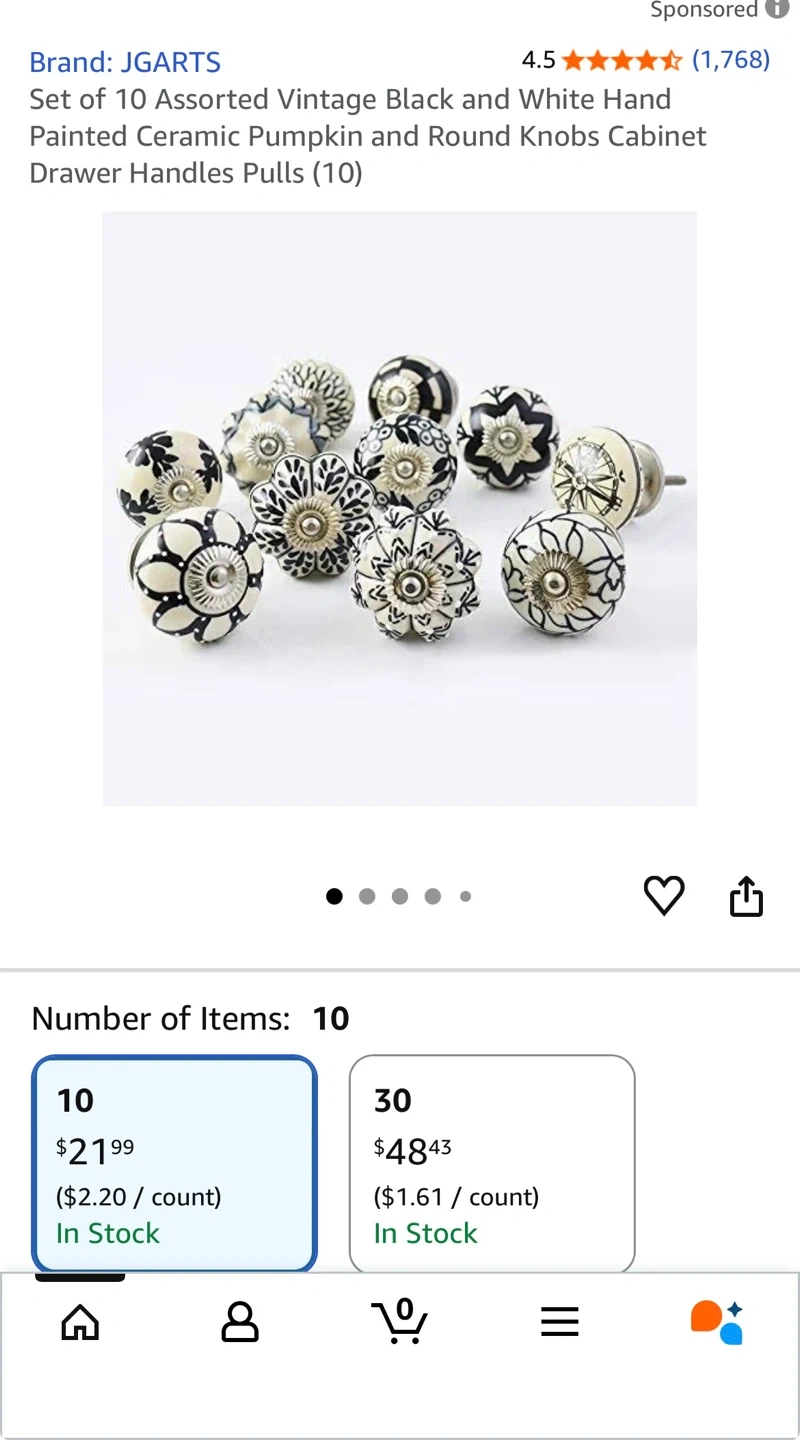800x1440 pixels.
Task: Open the JGARTS brand link
Action: click(125, 62)
